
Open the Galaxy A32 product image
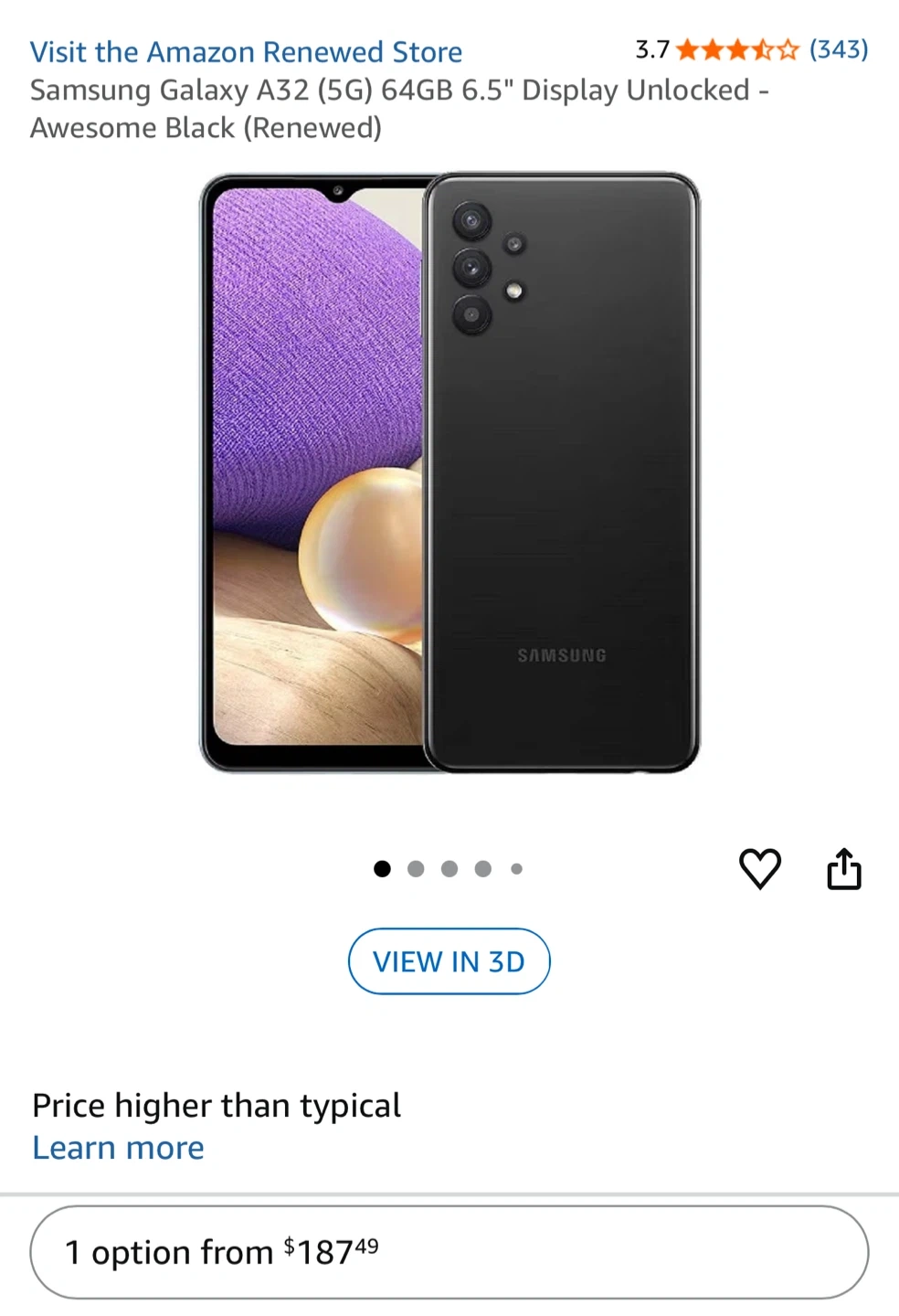click(449, 472)
